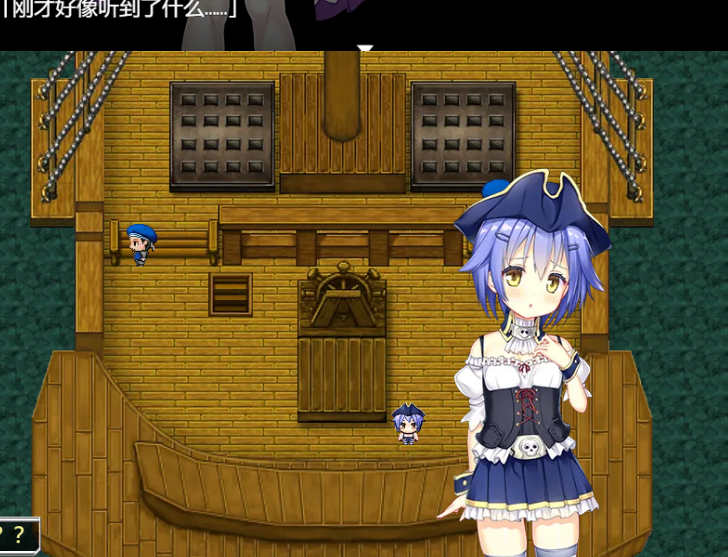Tap the dialogue continue arrow

tap(365, 46)
